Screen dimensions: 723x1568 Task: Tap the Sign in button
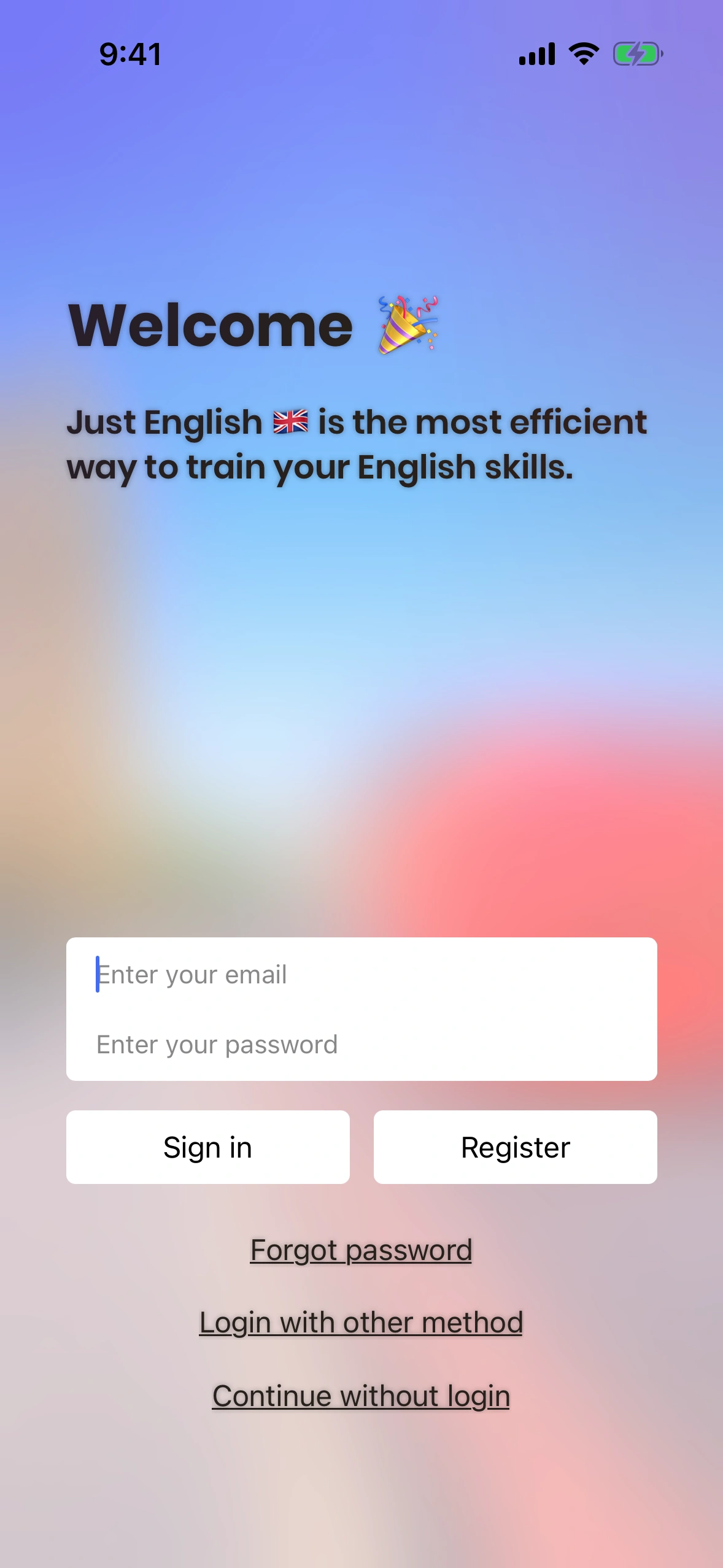coord(207,1147)
